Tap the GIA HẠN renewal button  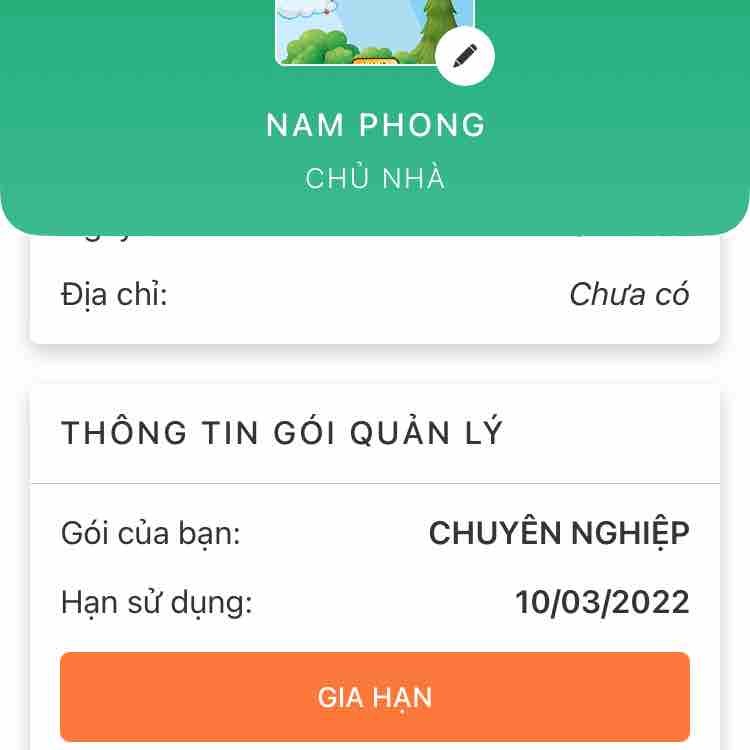click(x=375, y=696)
